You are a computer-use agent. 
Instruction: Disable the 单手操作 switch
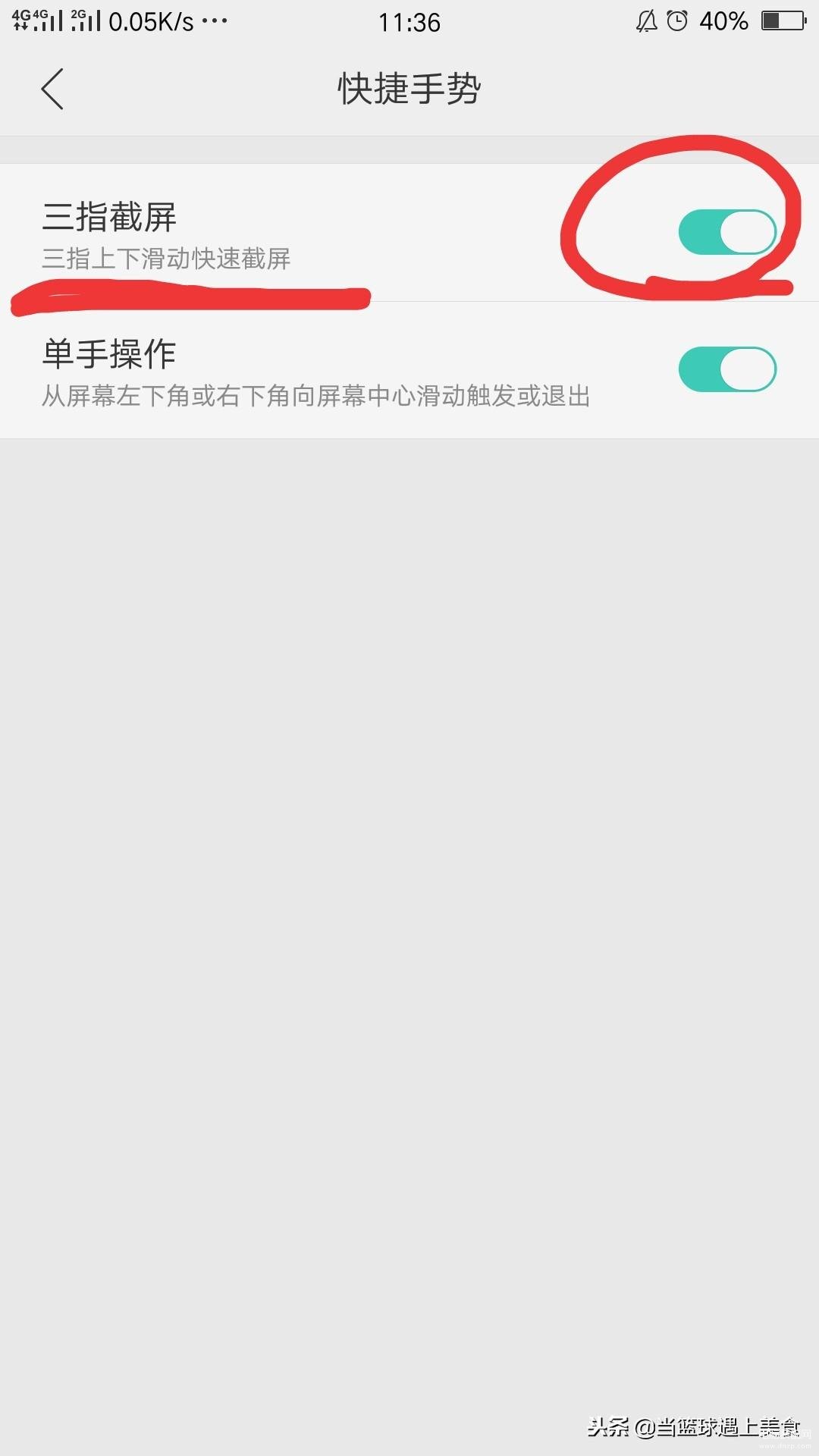click(727, 369)
